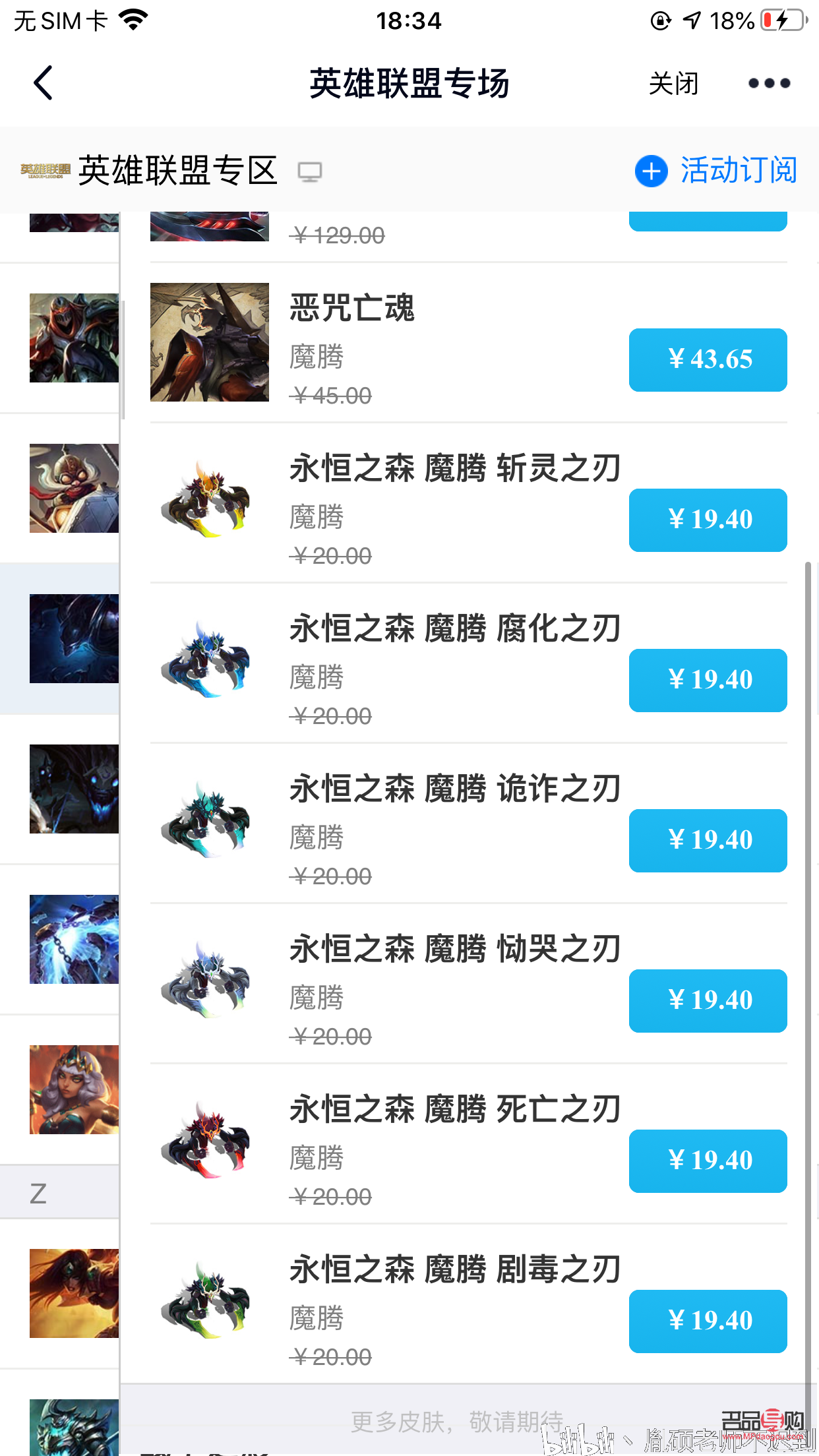Tap 关闭 to close the page
The image size is (819, 1456).
coord(673,82)
